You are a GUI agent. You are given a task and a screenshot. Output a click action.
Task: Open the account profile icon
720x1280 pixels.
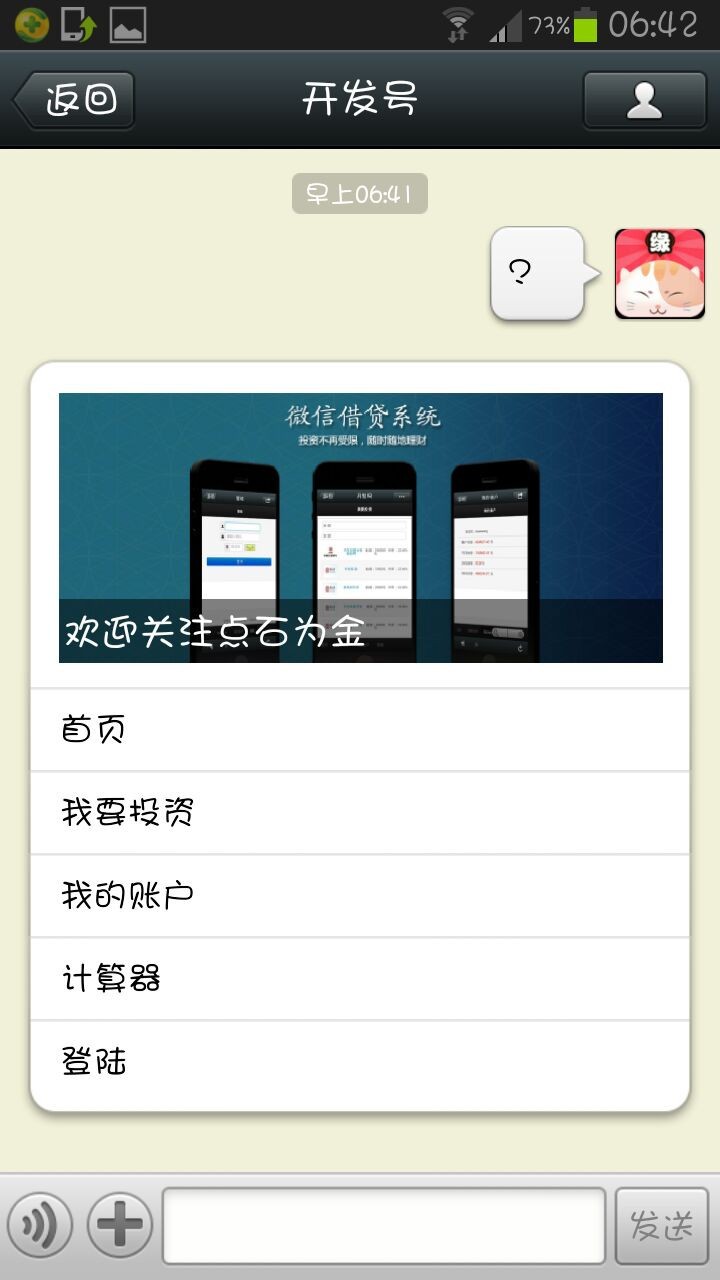tap(644, 100)
